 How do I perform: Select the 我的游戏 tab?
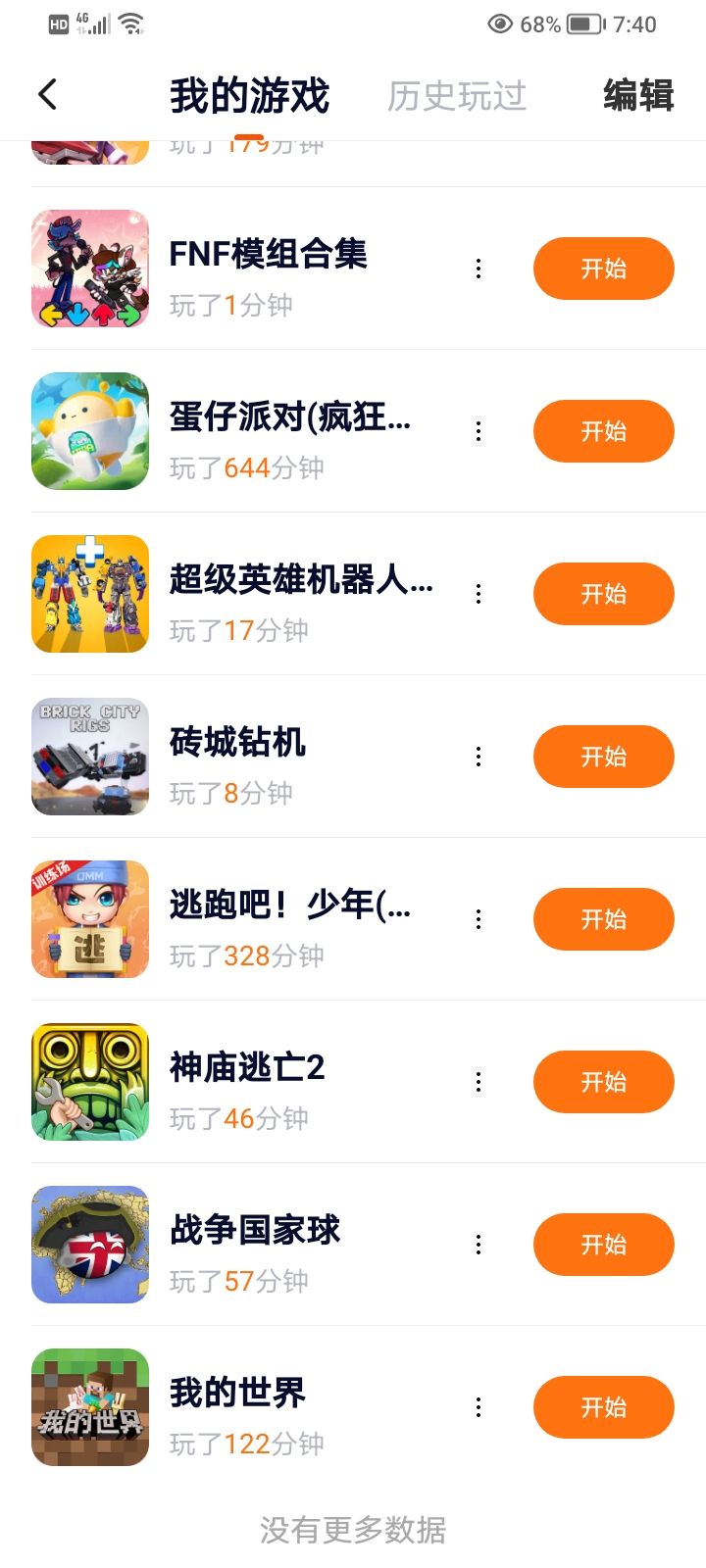coord(249,96)
